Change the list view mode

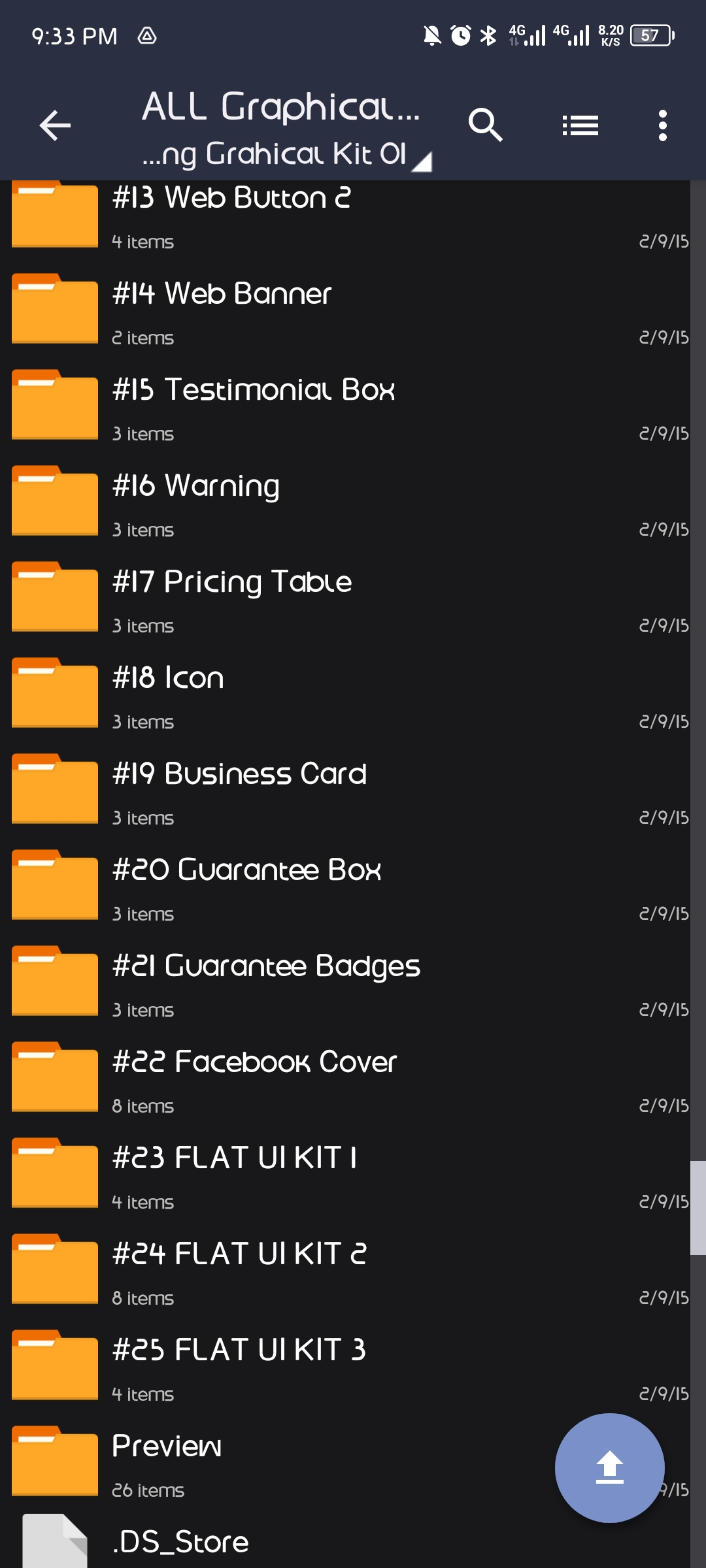(x=580, y=125)
